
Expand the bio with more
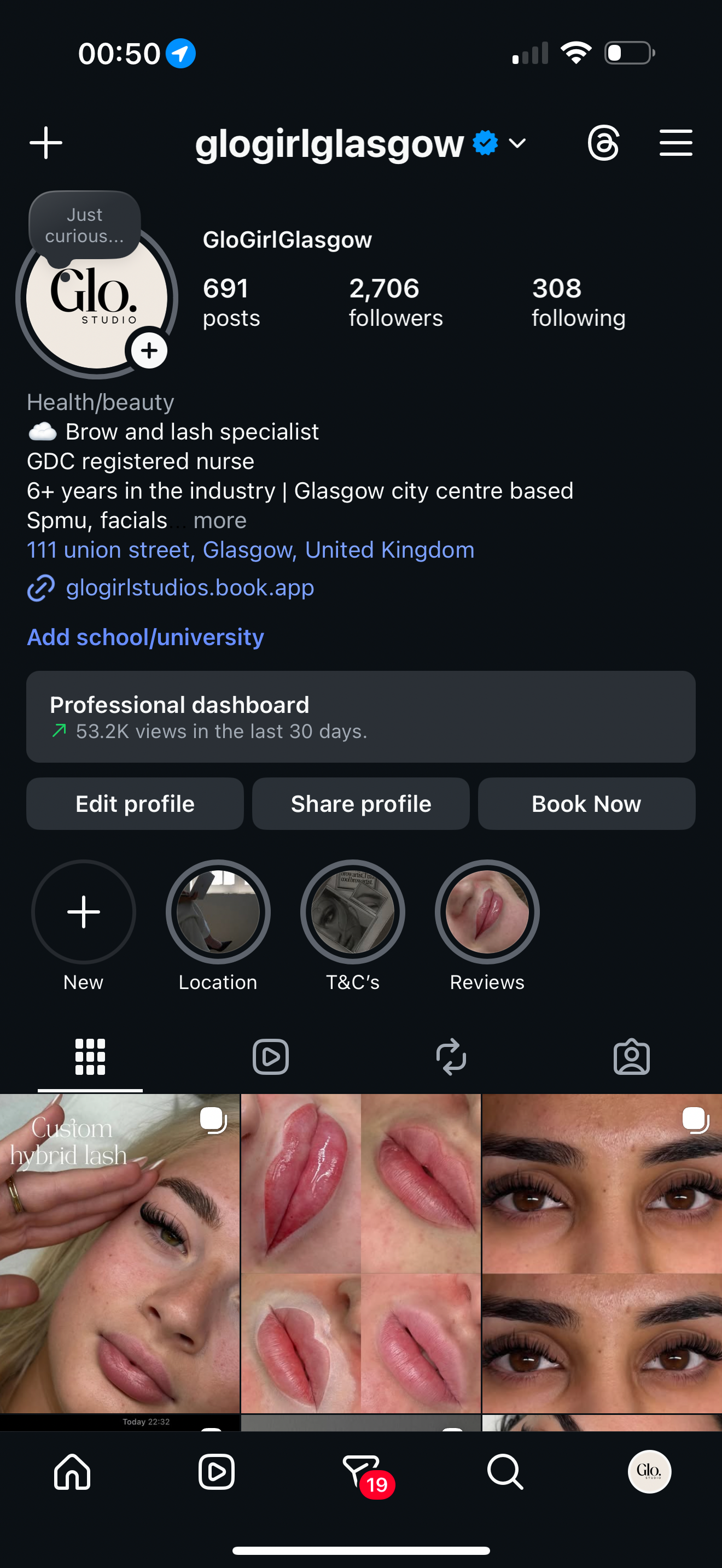(220, 521)
